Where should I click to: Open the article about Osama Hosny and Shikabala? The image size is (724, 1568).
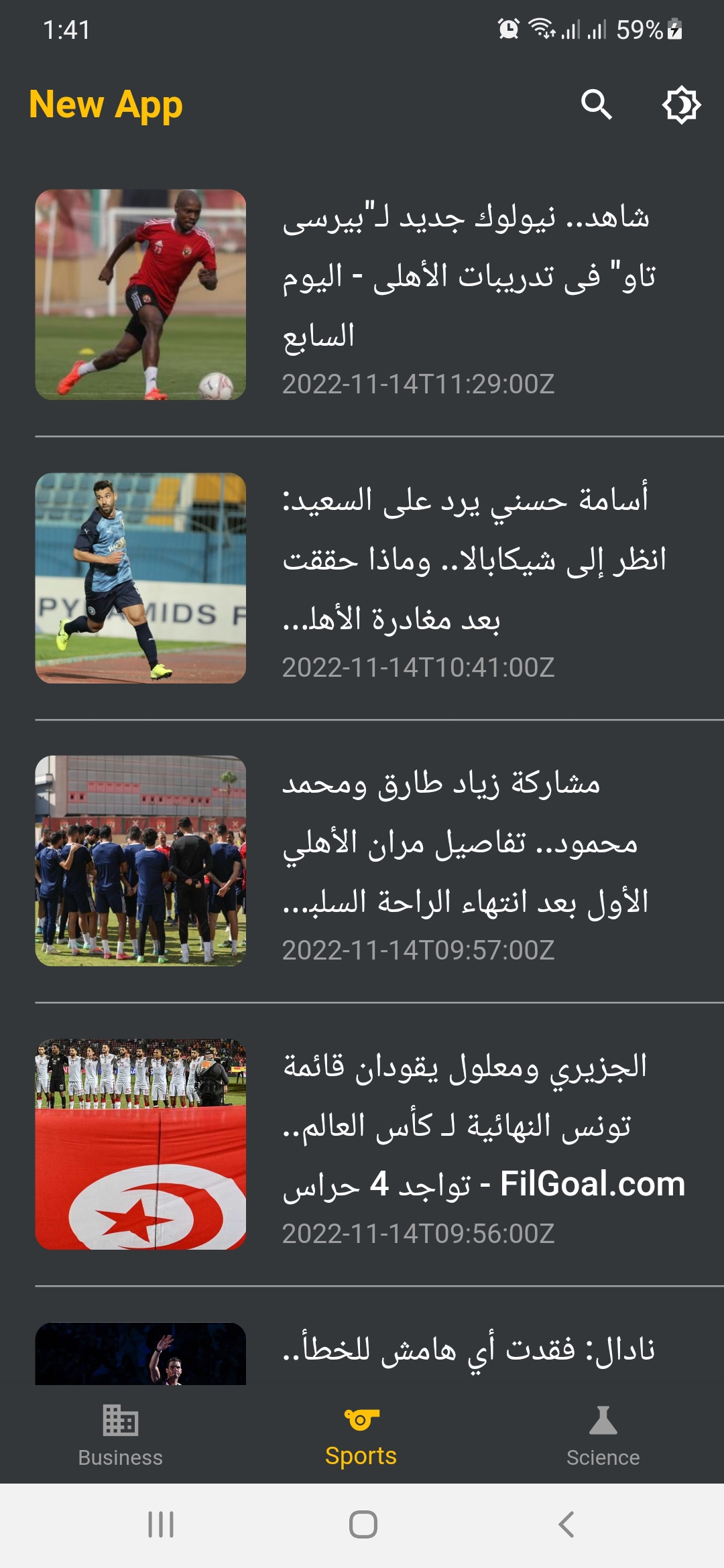click(469, 576)
